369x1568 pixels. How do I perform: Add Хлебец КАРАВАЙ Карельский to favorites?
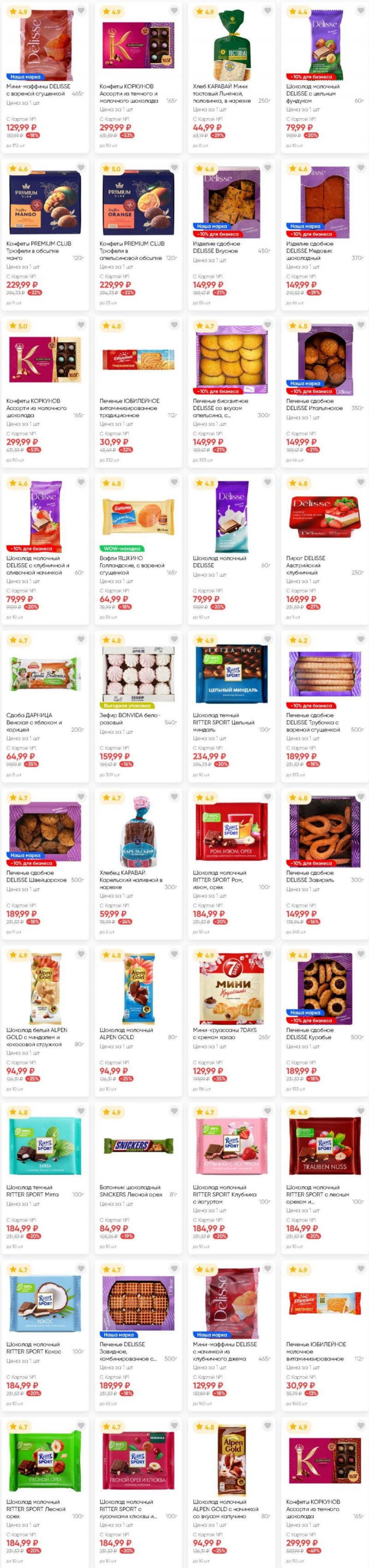pos(174,796)
